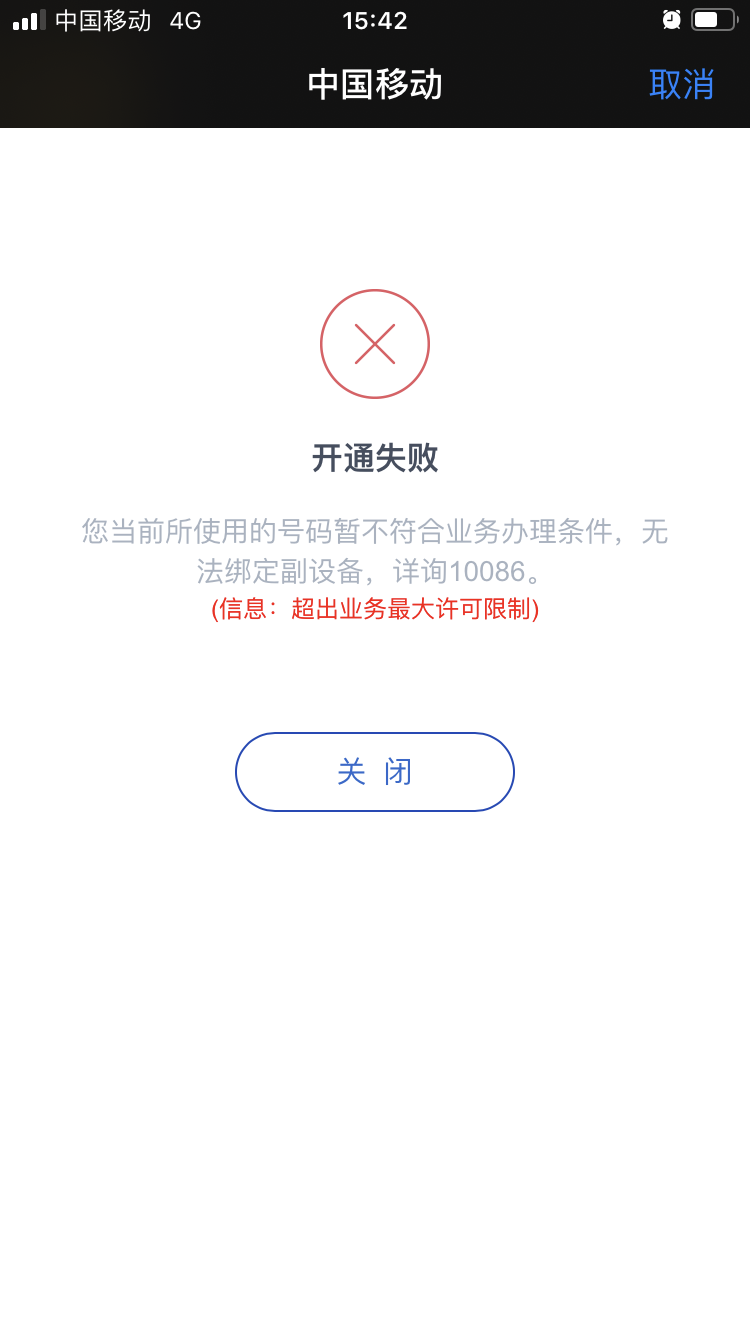Tap 取消 in the top bar

coord(681,84)
